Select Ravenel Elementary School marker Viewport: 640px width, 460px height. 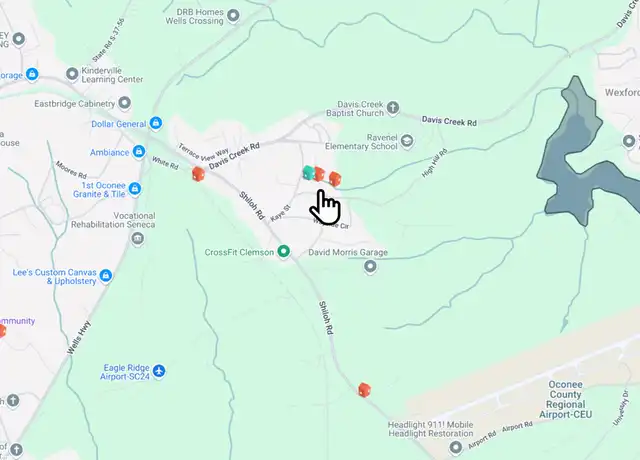(407, 140)
